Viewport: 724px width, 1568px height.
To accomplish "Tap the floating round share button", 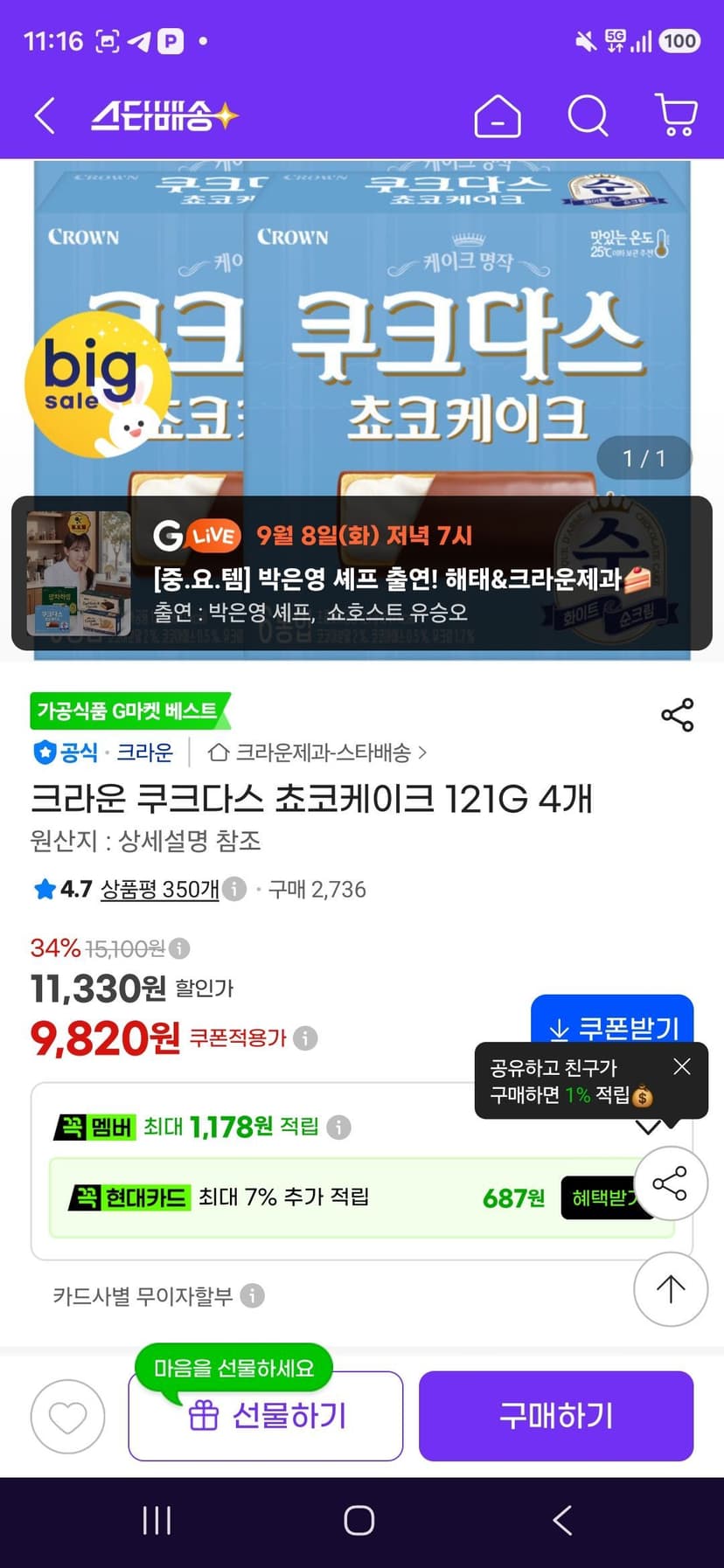I will pos(671,1183).
